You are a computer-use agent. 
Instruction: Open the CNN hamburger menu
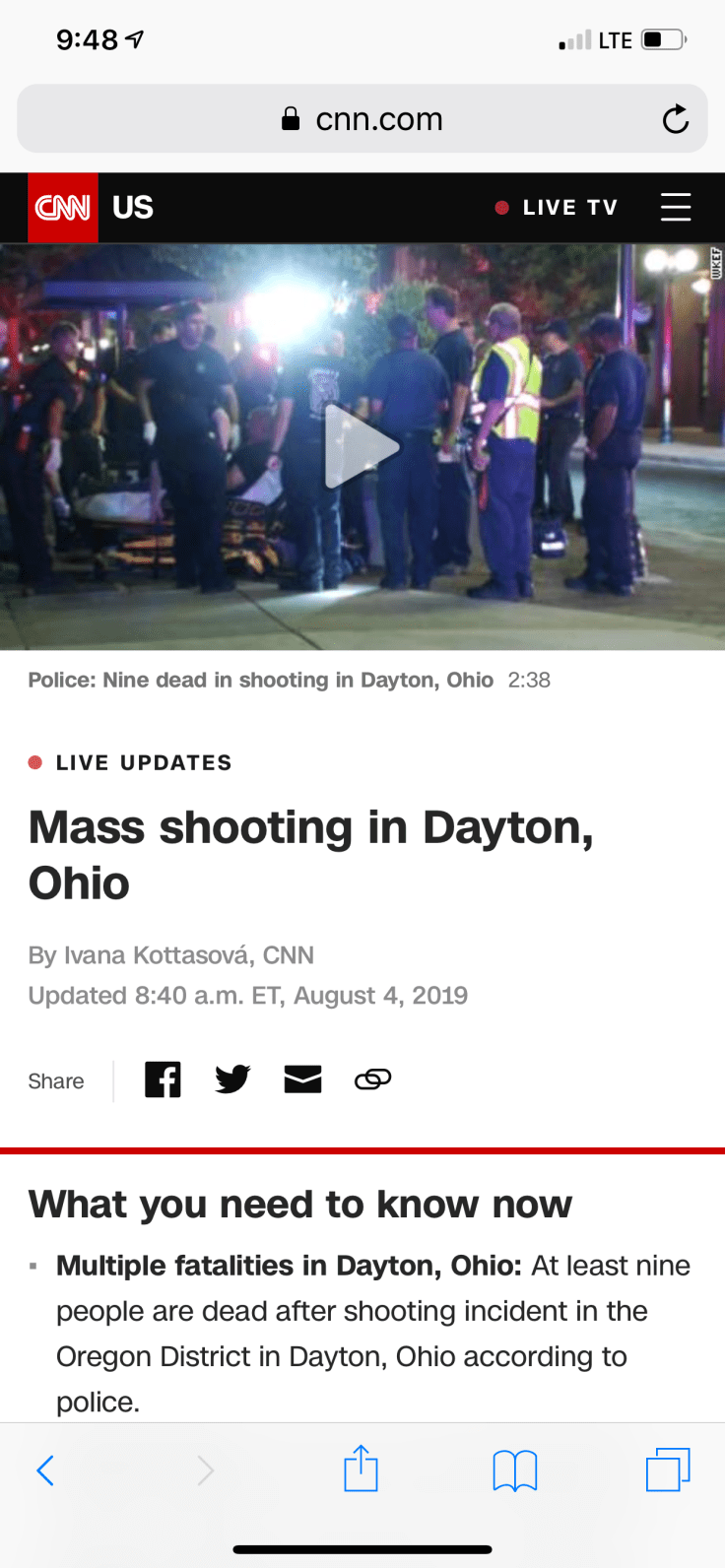[x=675, y=207]
